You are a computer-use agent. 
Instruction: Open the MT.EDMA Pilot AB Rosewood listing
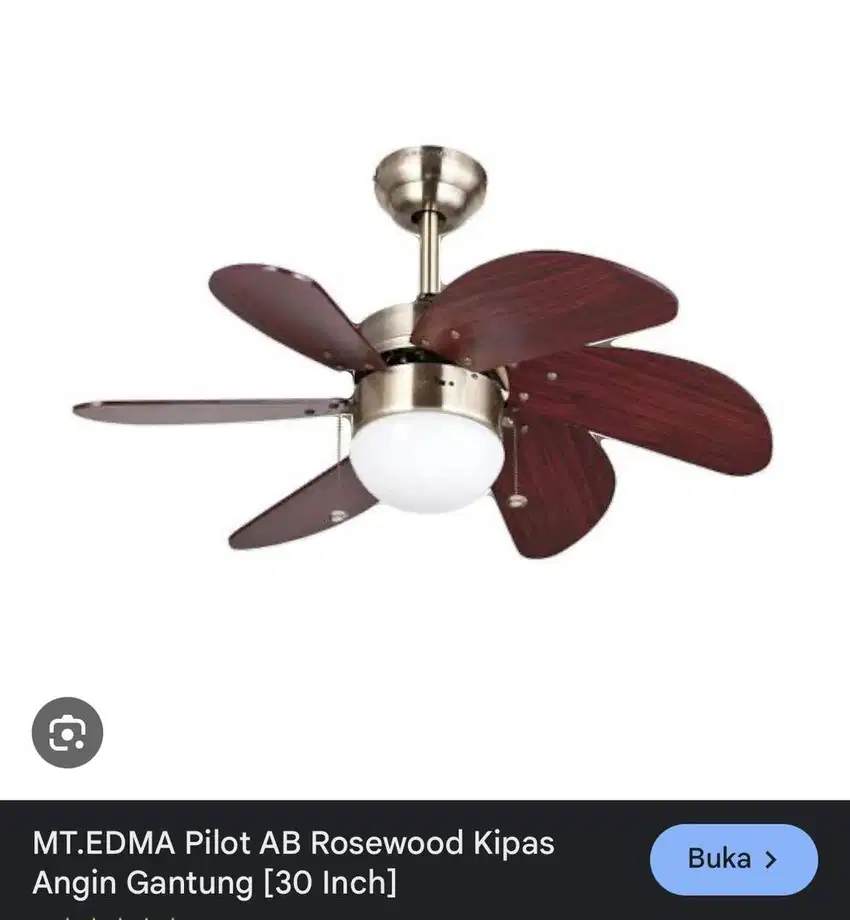pyautogui.click(x=293, y=862)
